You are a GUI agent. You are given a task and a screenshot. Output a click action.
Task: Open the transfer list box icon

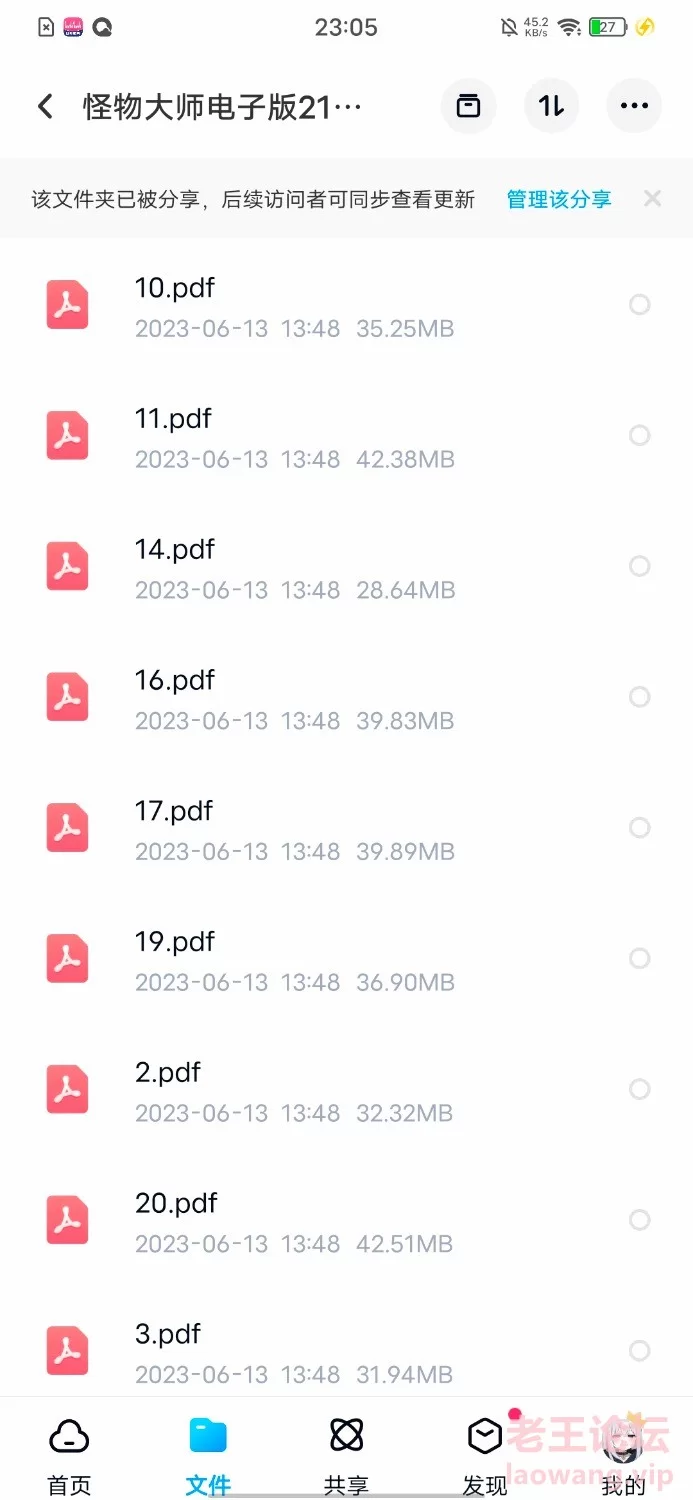point(468,106)
